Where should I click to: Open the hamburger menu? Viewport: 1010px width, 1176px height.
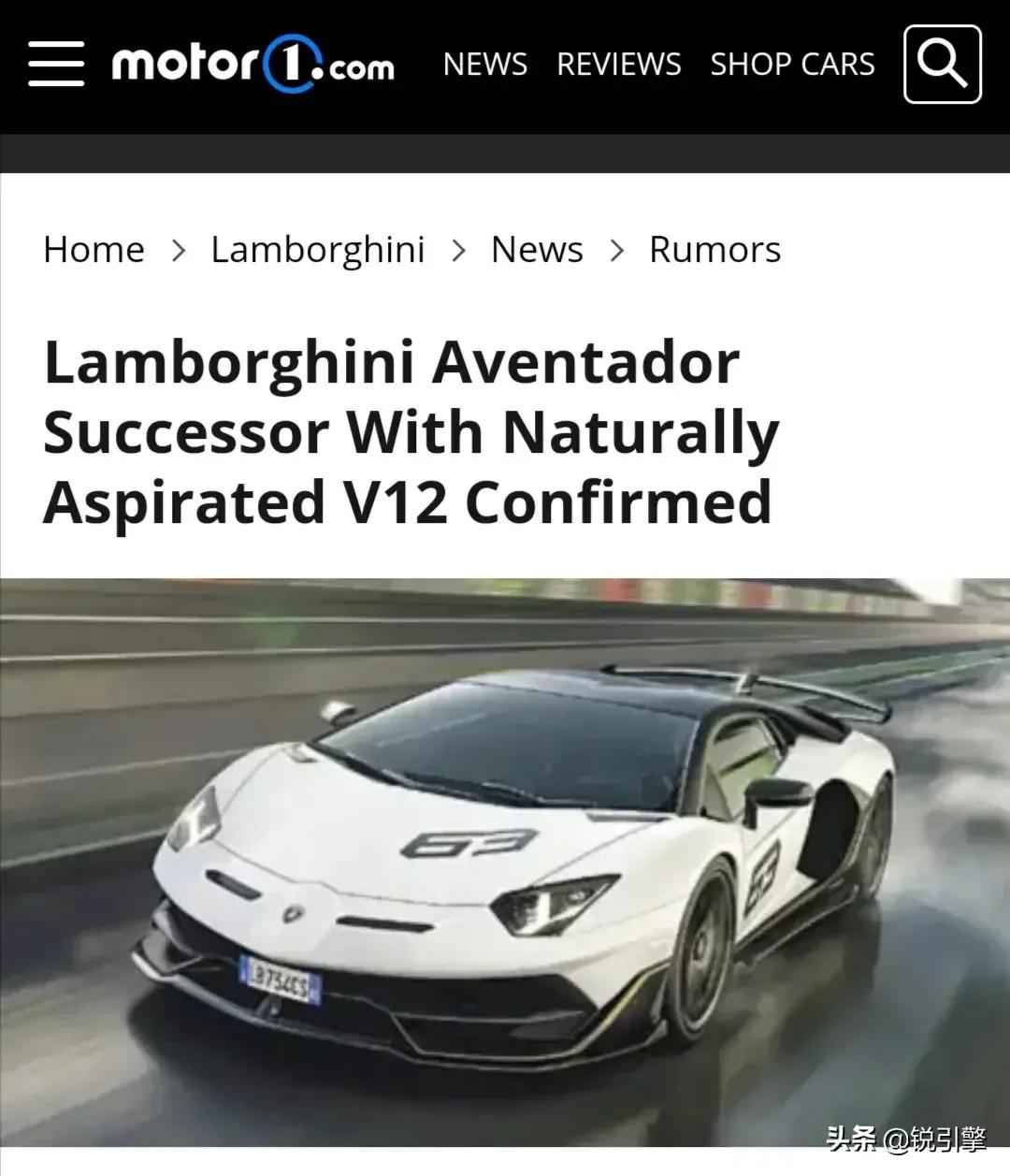pyautogui.click(x=56, y=64)
